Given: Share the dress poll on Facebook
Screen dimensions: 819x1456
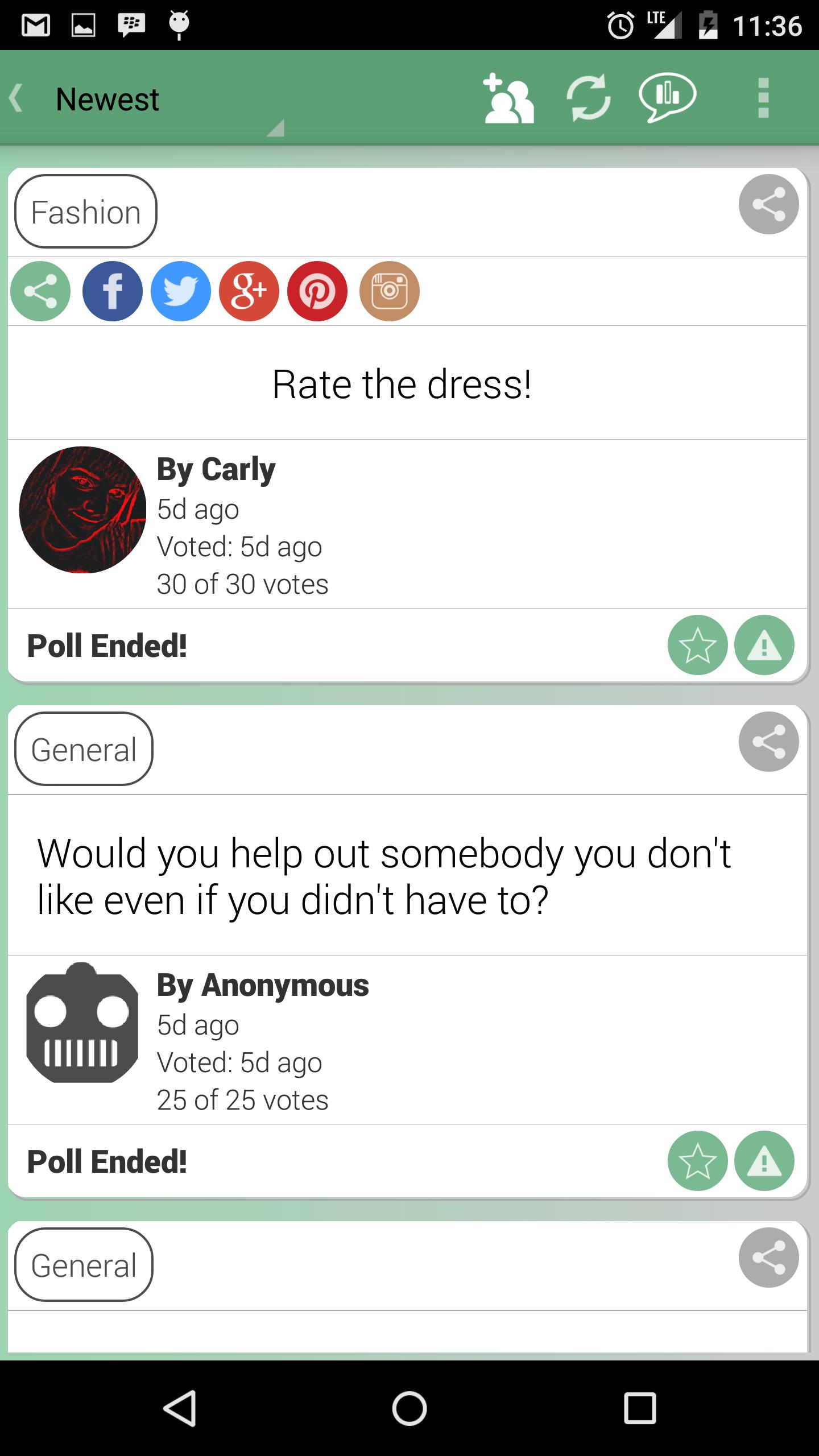Looking at the screenshot, I should tap(113, 291).
